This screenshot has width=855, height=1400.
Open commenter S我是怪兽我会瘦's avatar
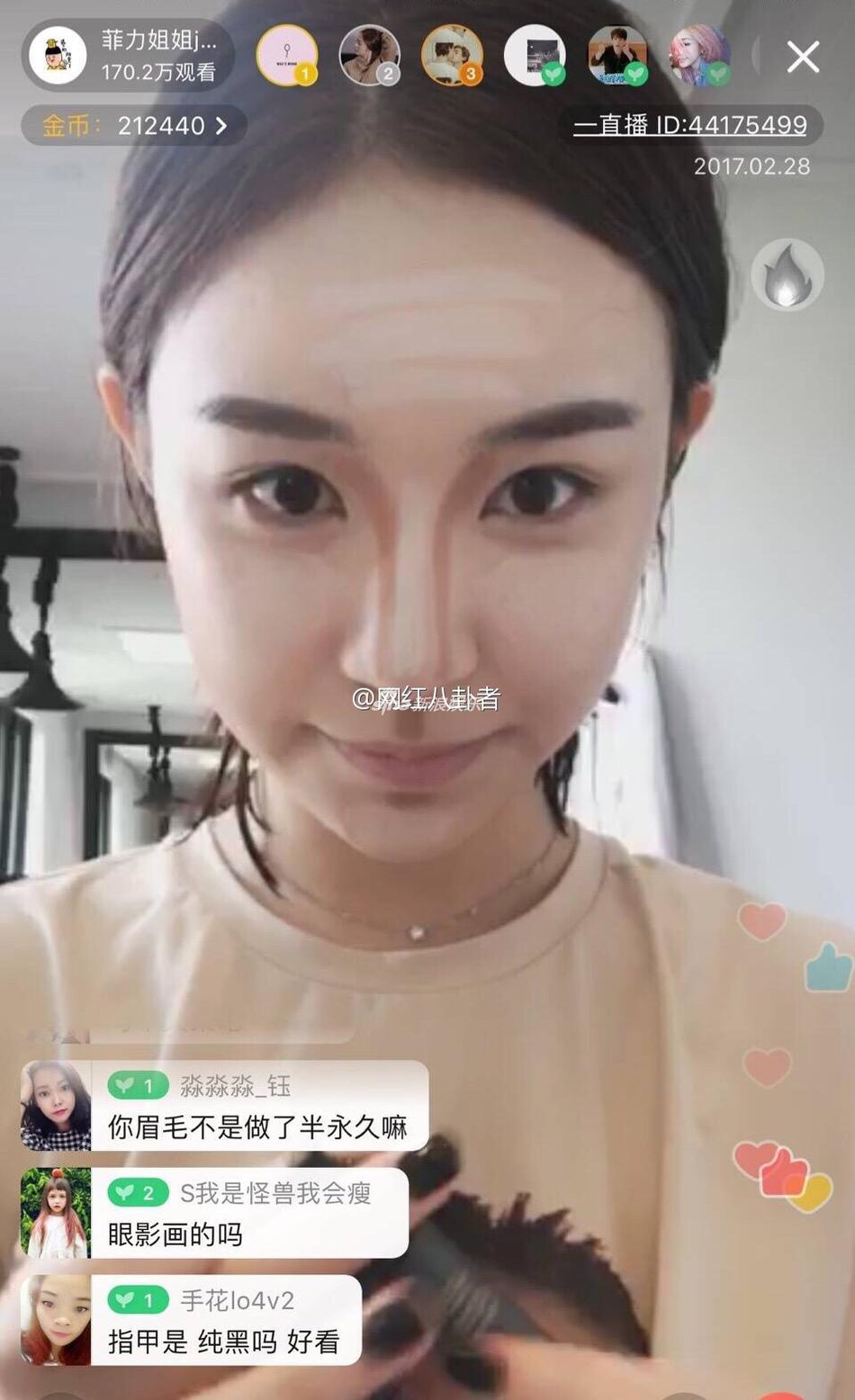click(x=56, y=1213)
